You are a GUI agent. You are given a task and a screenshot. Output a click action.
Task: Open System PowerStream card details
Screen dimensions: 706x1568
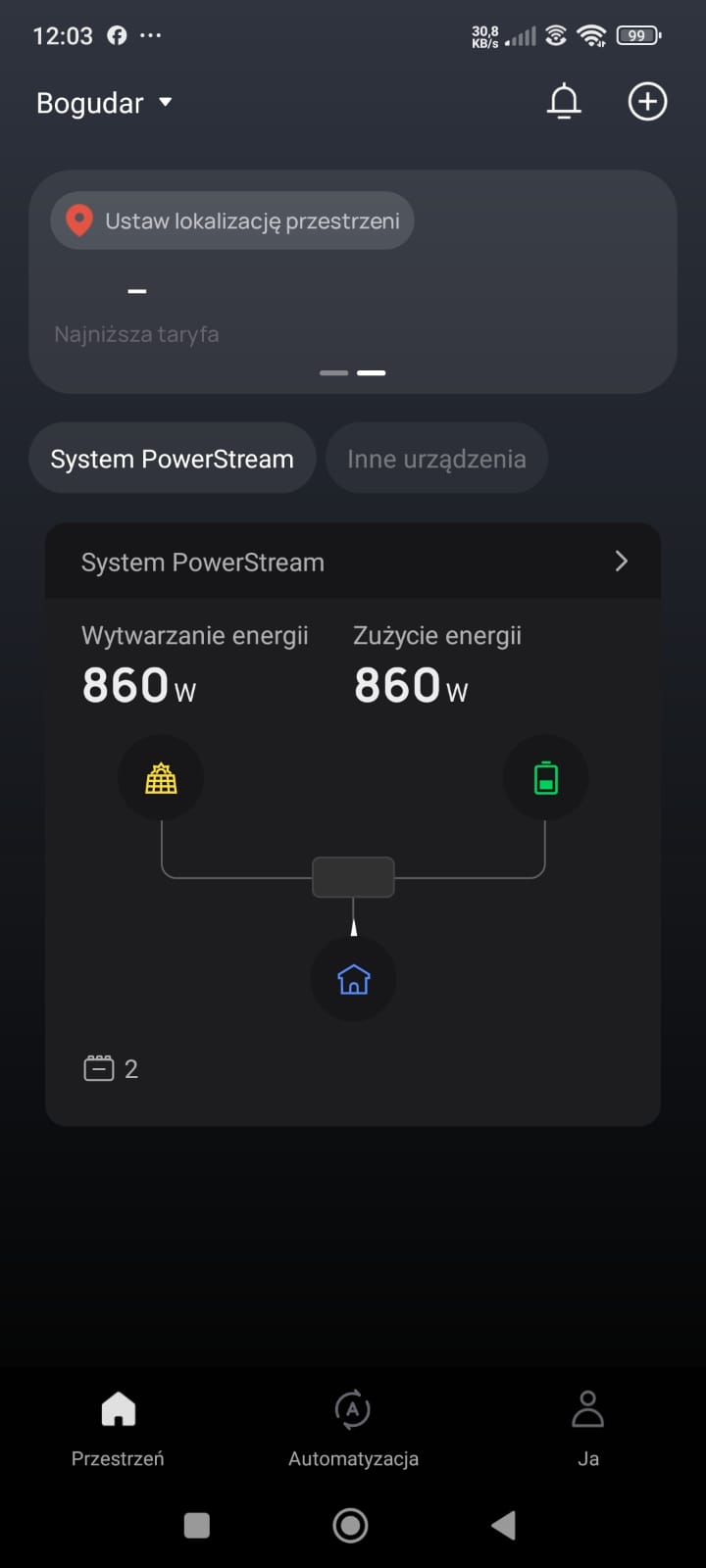(620, 562)
